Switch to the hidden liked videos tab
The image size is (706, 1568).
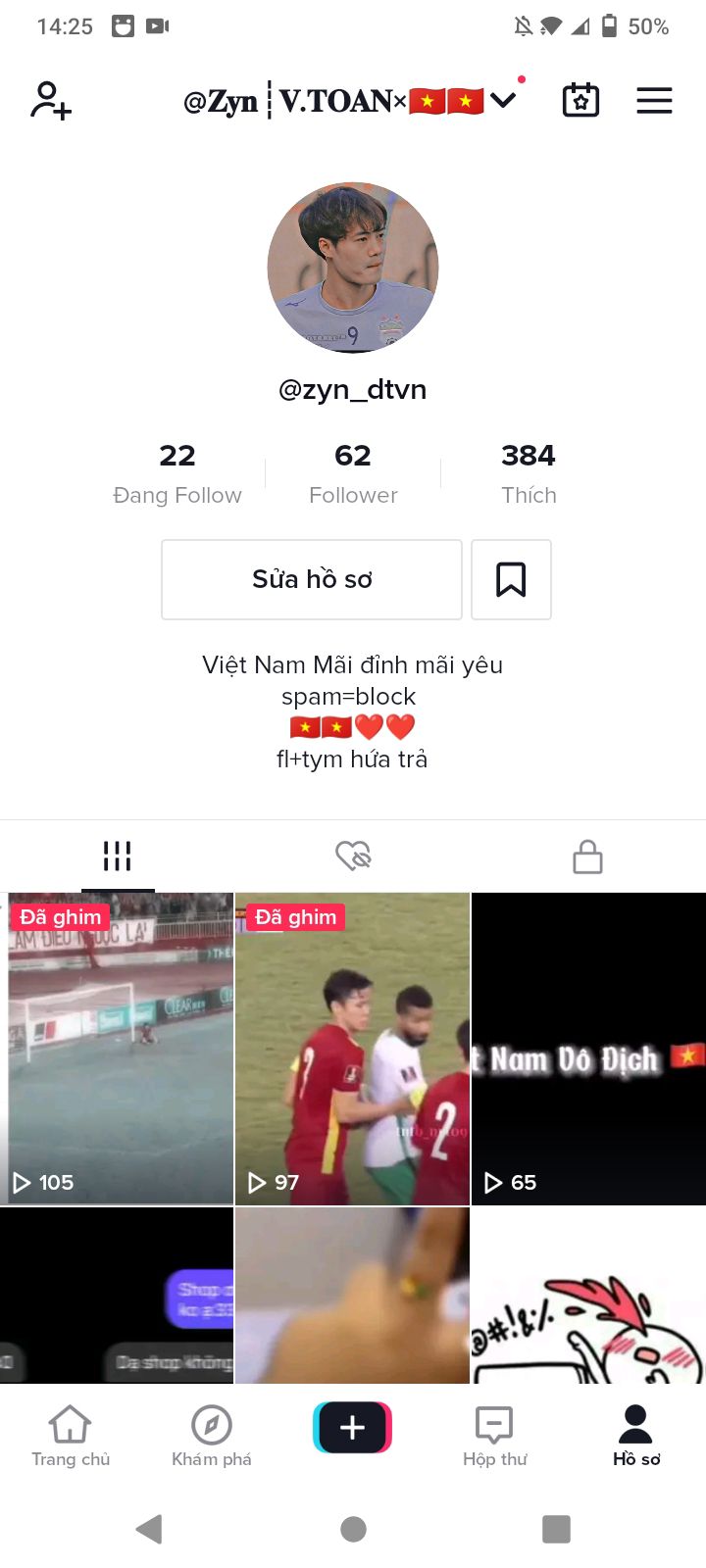tap(353, 856)
